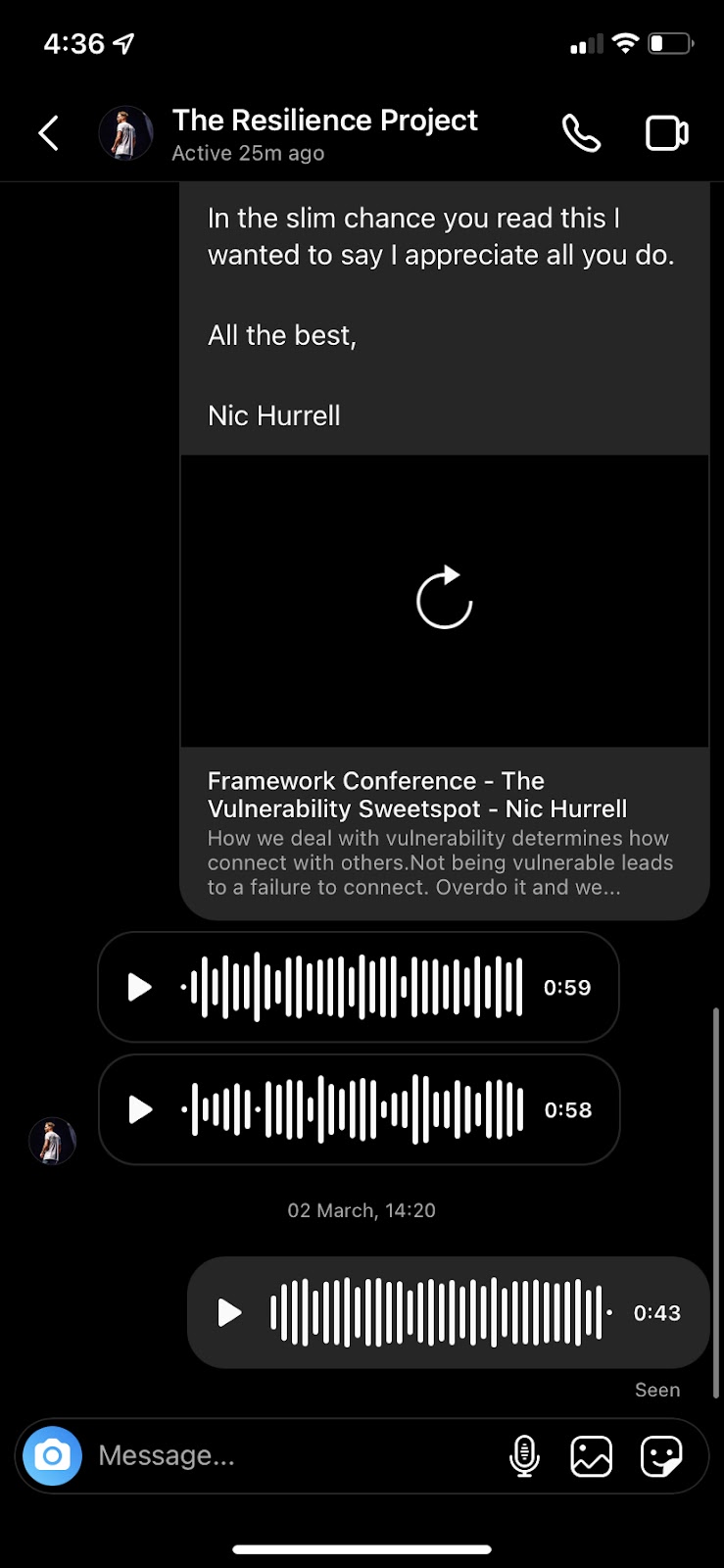Open the camera from the message bar
The width and height of the screenshot is (724, 1568).
point(53,1455)
